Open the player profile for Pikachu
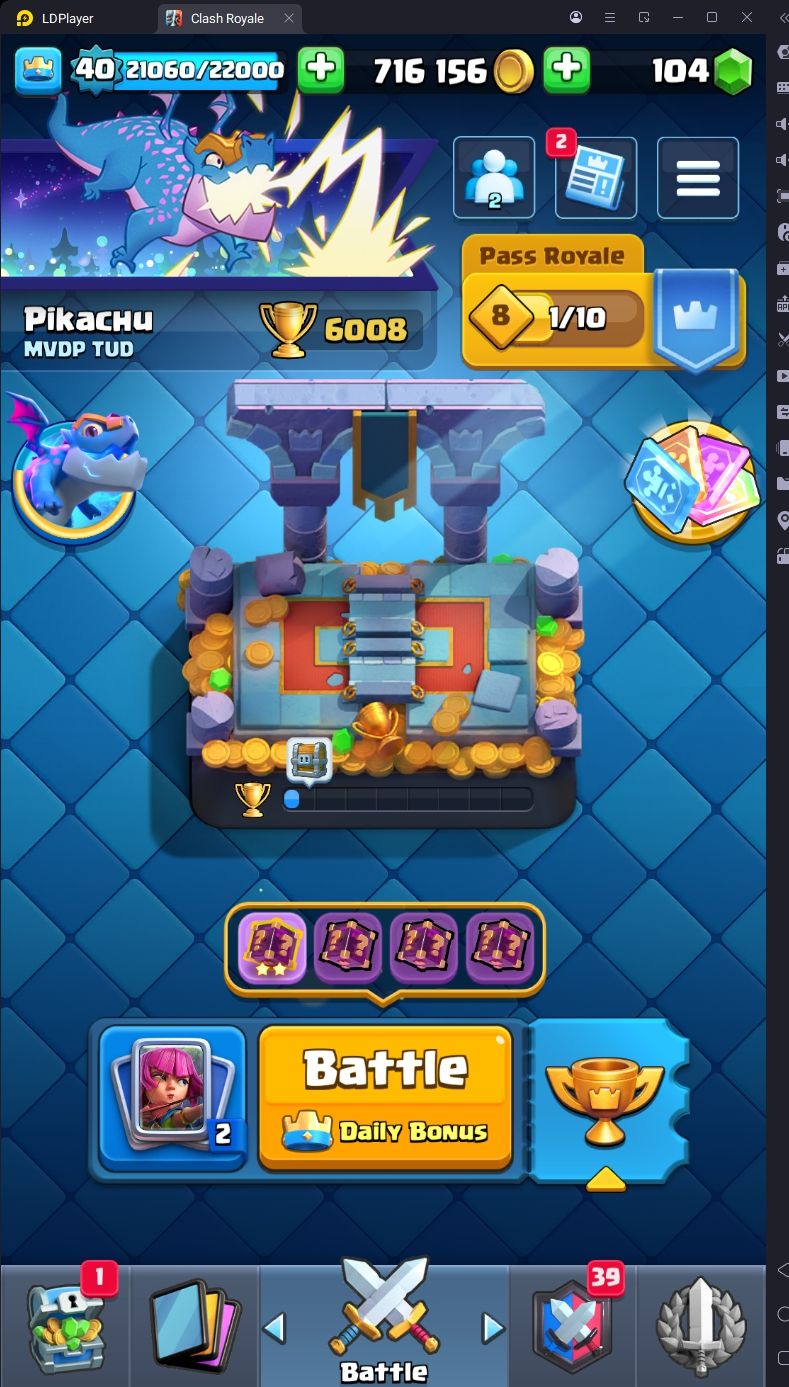The image size is (789, 1387). (88, 330)
